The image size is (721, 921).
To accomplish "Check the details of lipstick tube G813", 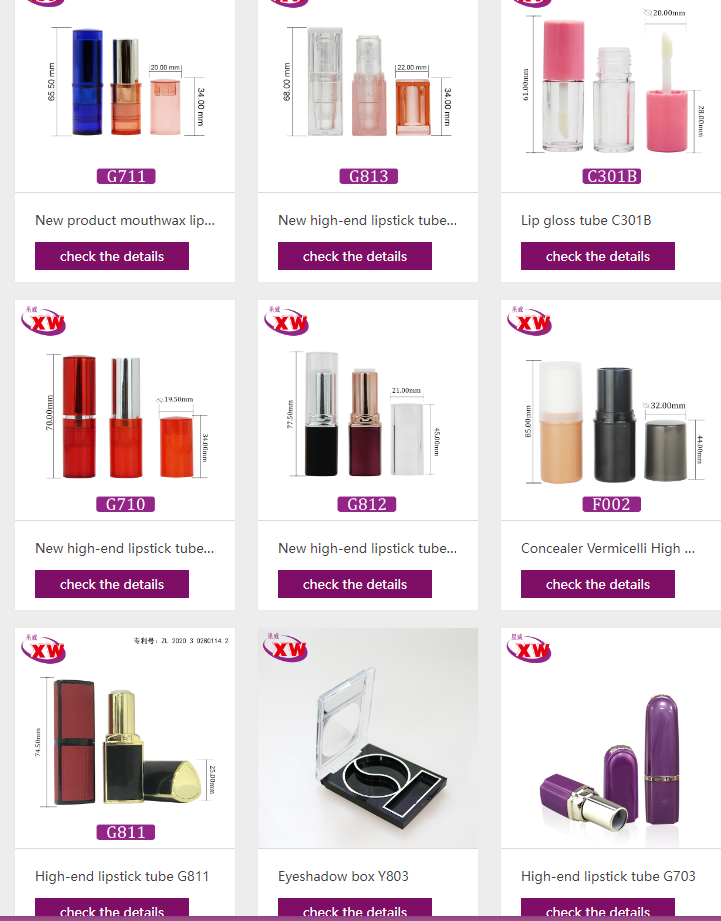I will pos(355,256).
